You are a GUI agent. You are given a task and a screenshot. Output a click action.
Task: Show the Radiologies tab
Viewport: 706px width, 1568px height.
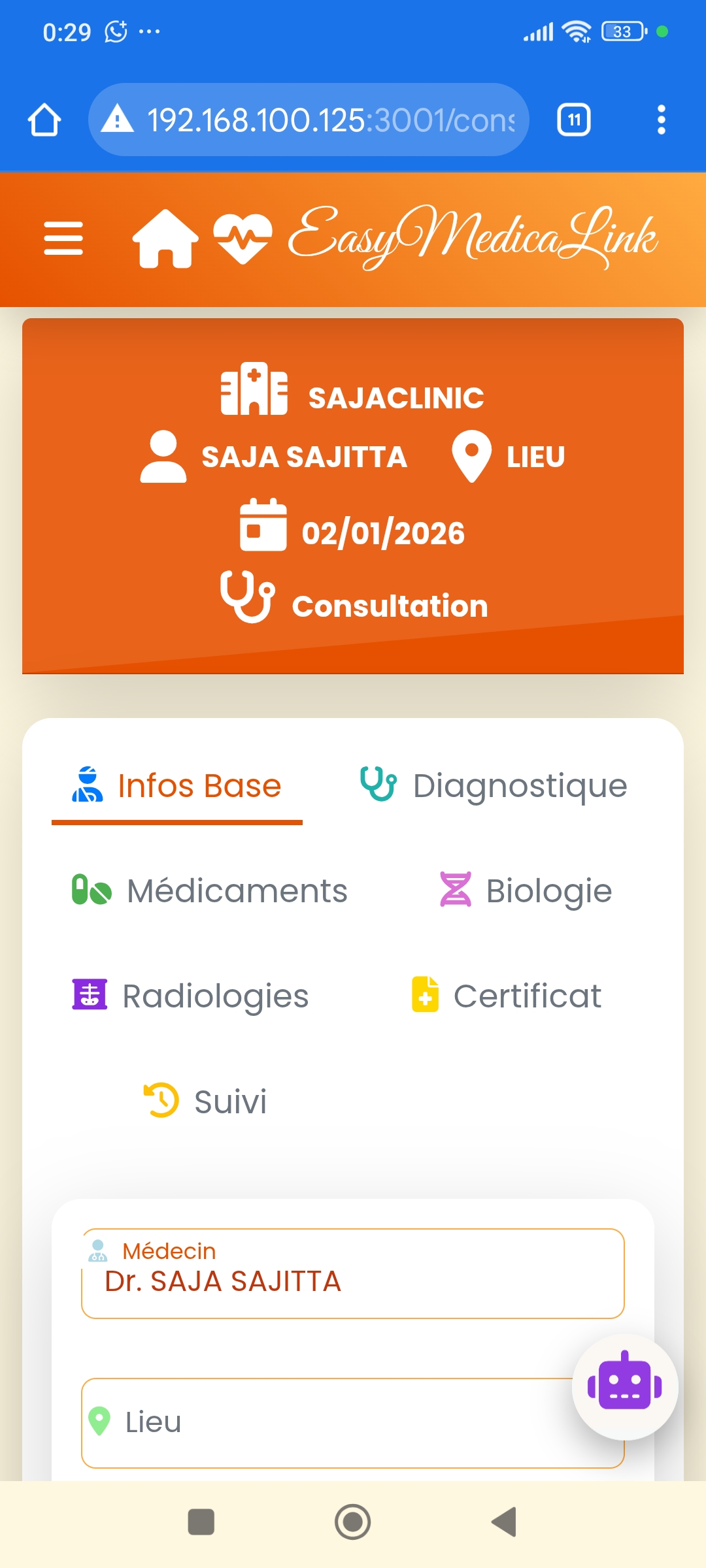click(x=190, y=996)
